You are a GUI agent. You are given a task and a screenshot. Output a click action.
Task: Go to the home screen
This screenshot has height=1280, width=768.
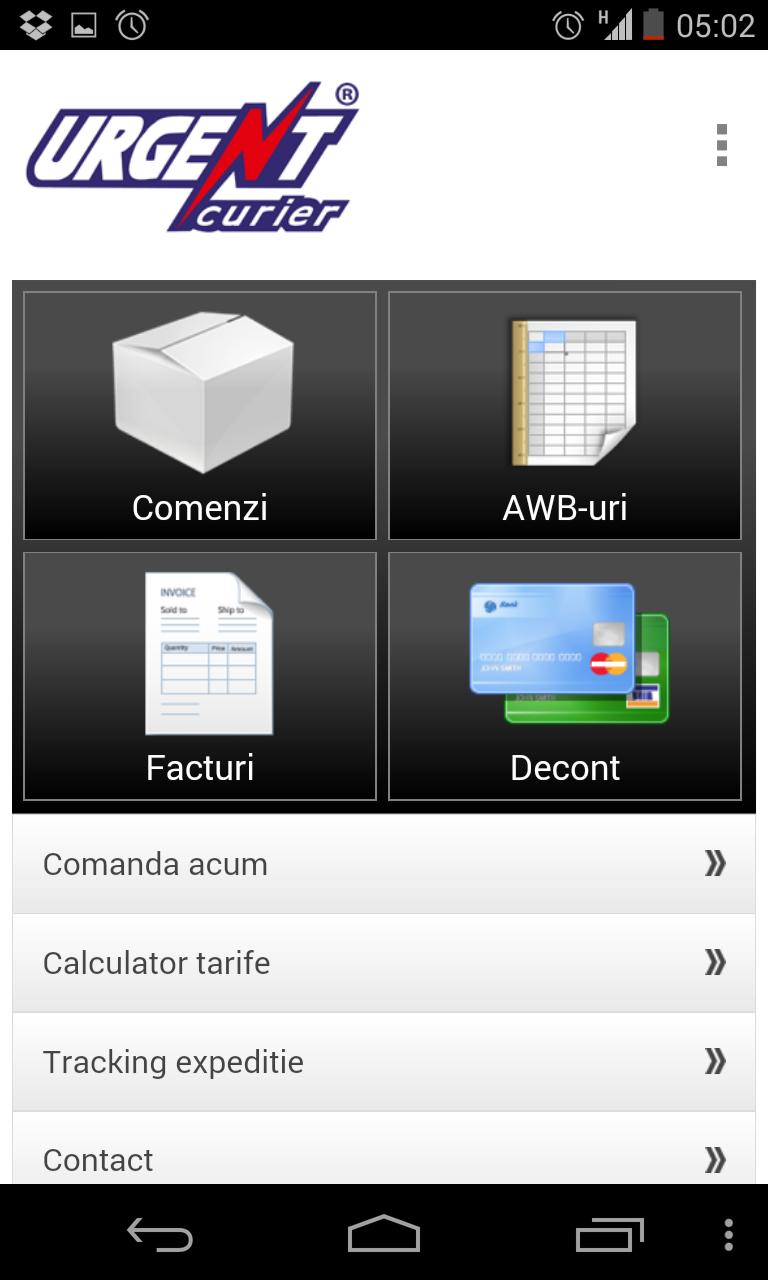point(384,1235)
